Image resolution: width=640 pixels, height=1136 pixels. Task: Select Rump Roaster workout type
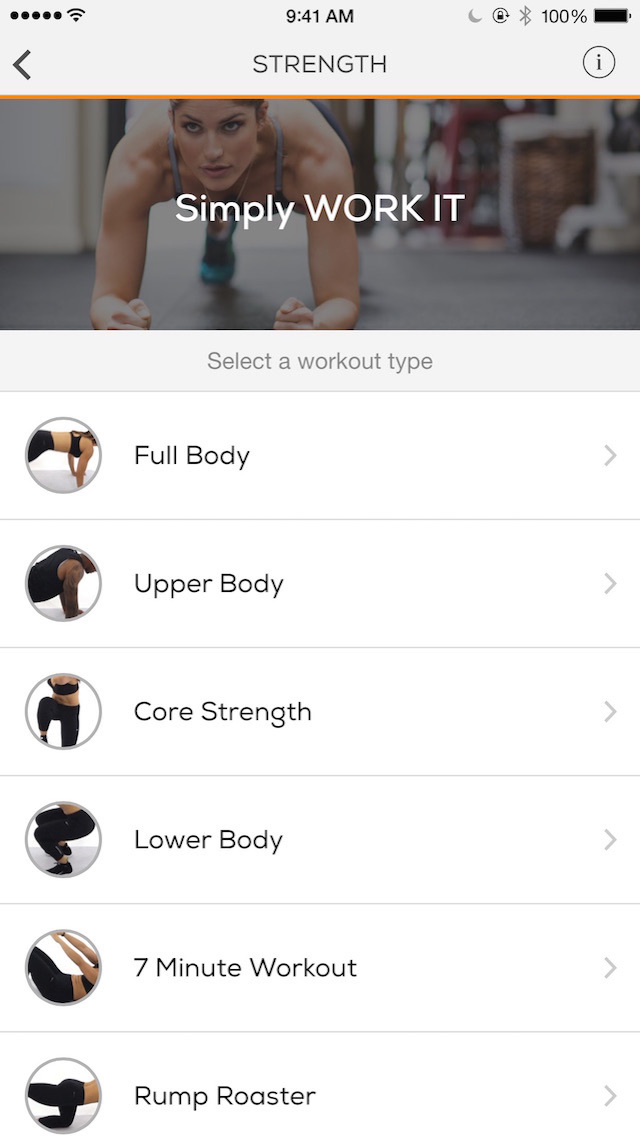click(320, 1094)
